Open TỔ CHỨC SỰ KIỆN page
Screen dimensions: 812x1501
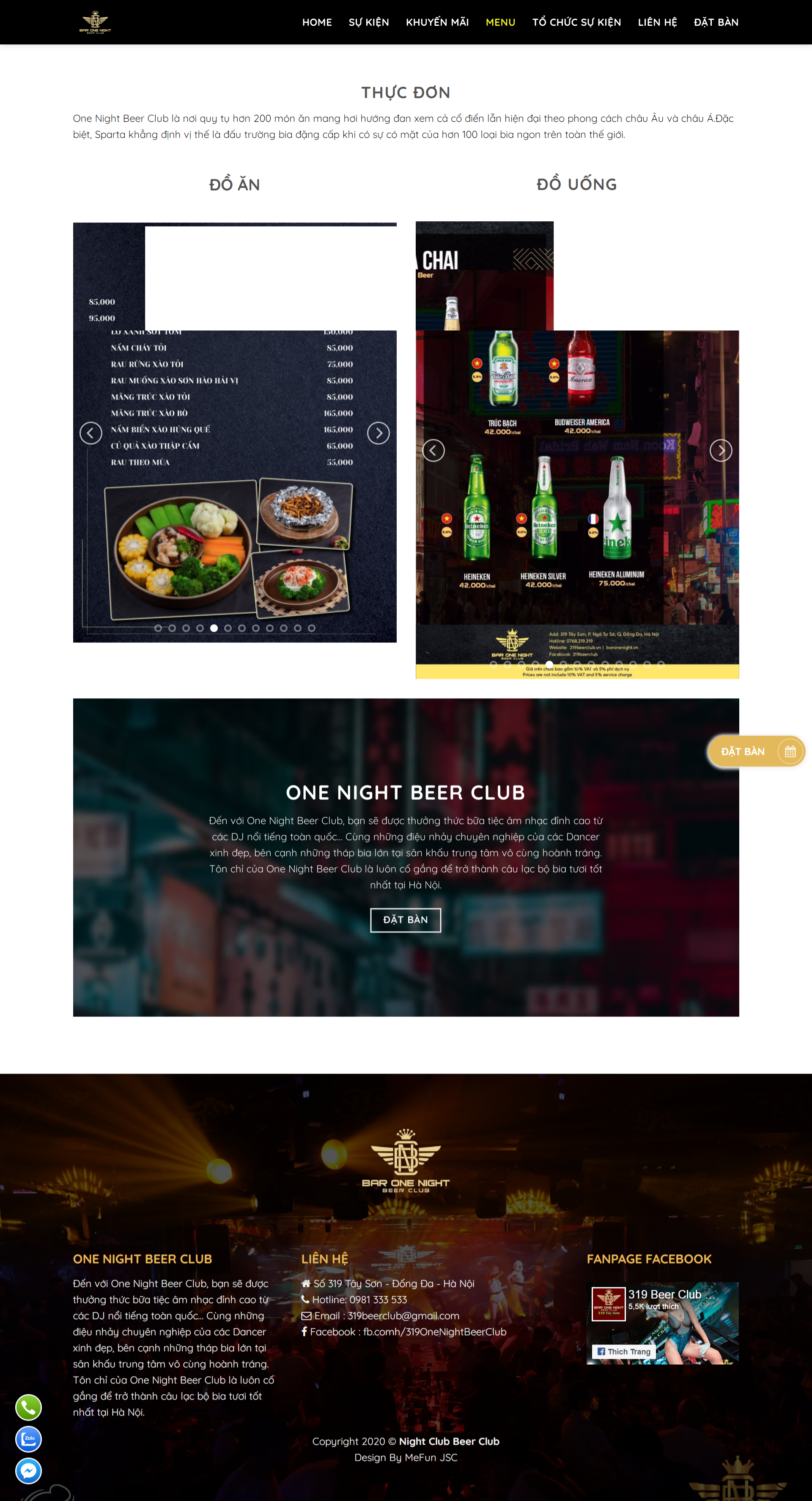click(x=576, y=22)
